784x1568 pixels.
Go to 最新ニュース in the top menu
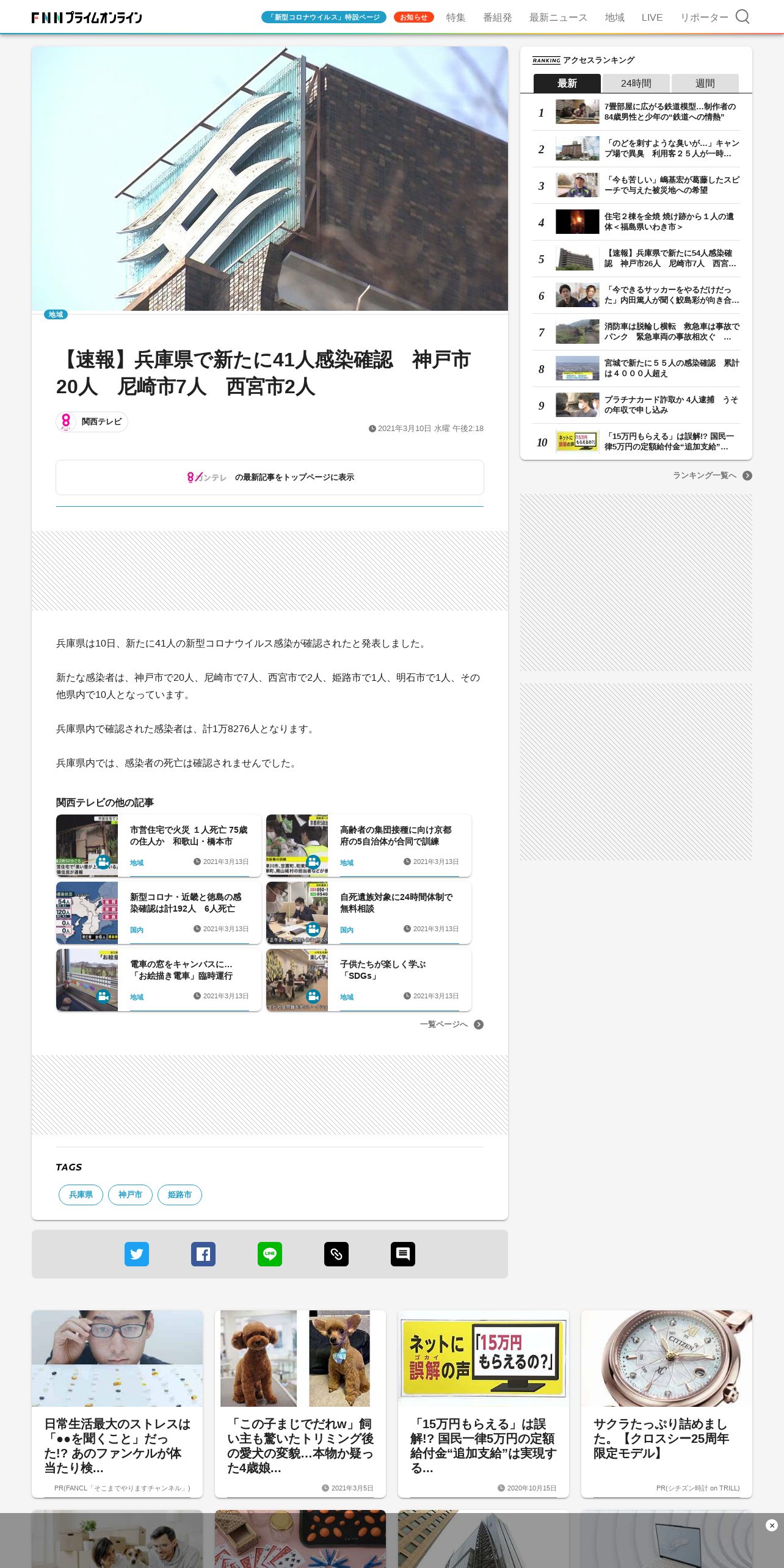(x=558, y=18)
